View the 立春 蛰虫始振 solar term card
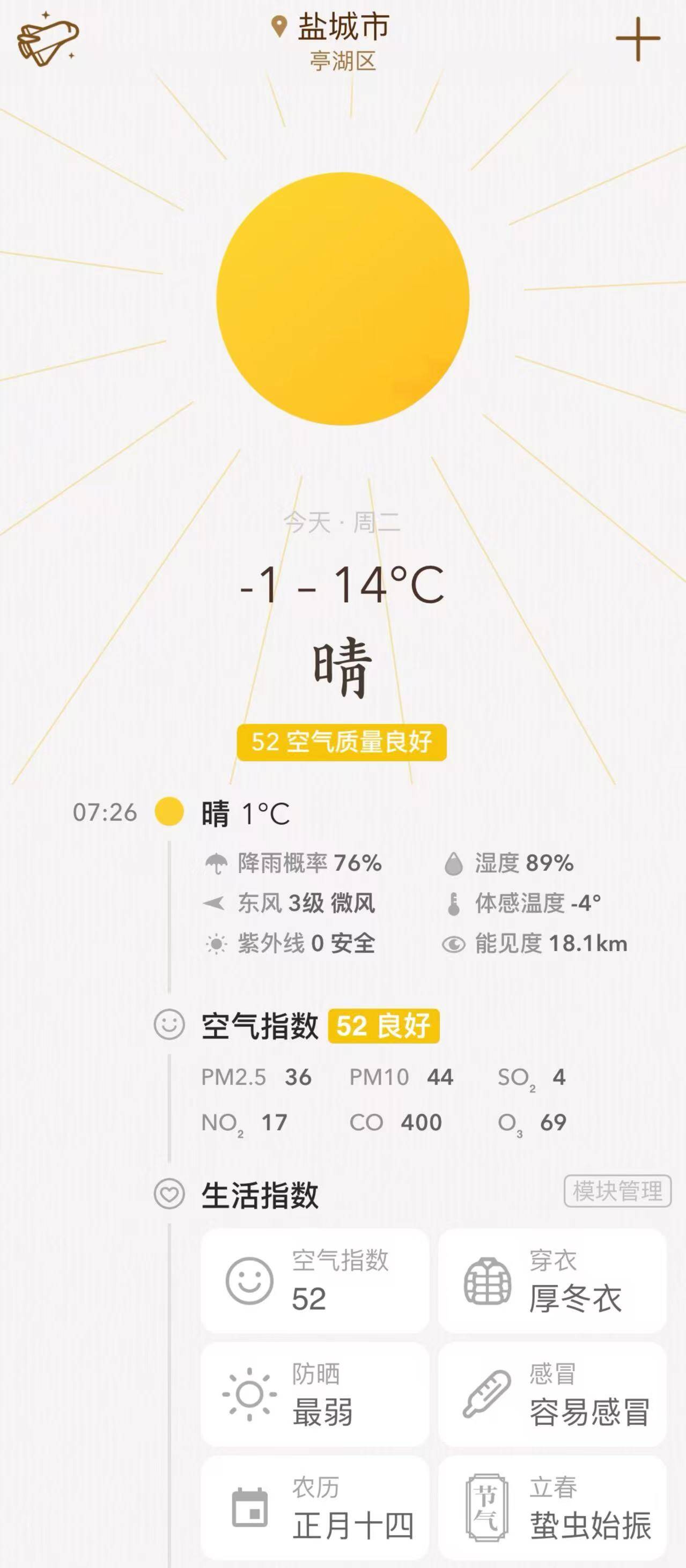Viewport: 686px width, 1568px height. tap(552, 1507)
